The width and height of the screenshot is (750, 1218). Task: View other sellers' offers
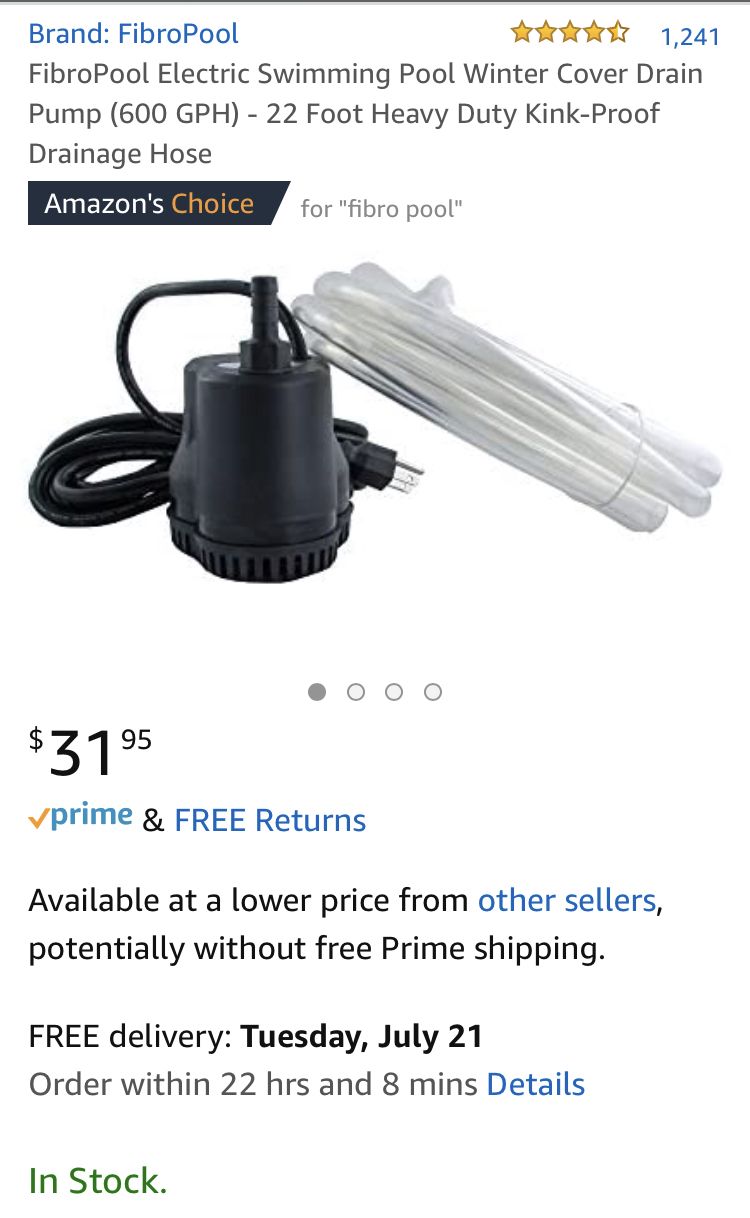567,900
